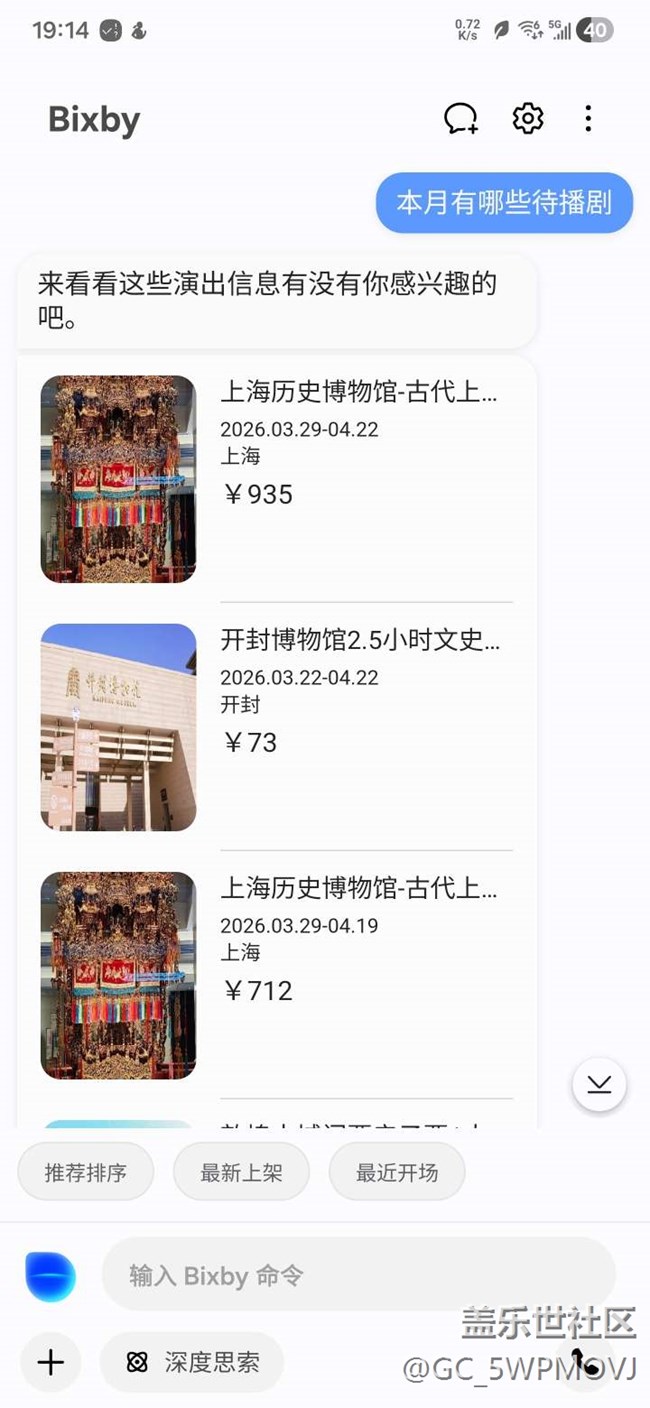Open the overflow menu
This screenshot has height=1408, width=650.
coord(588,119)
